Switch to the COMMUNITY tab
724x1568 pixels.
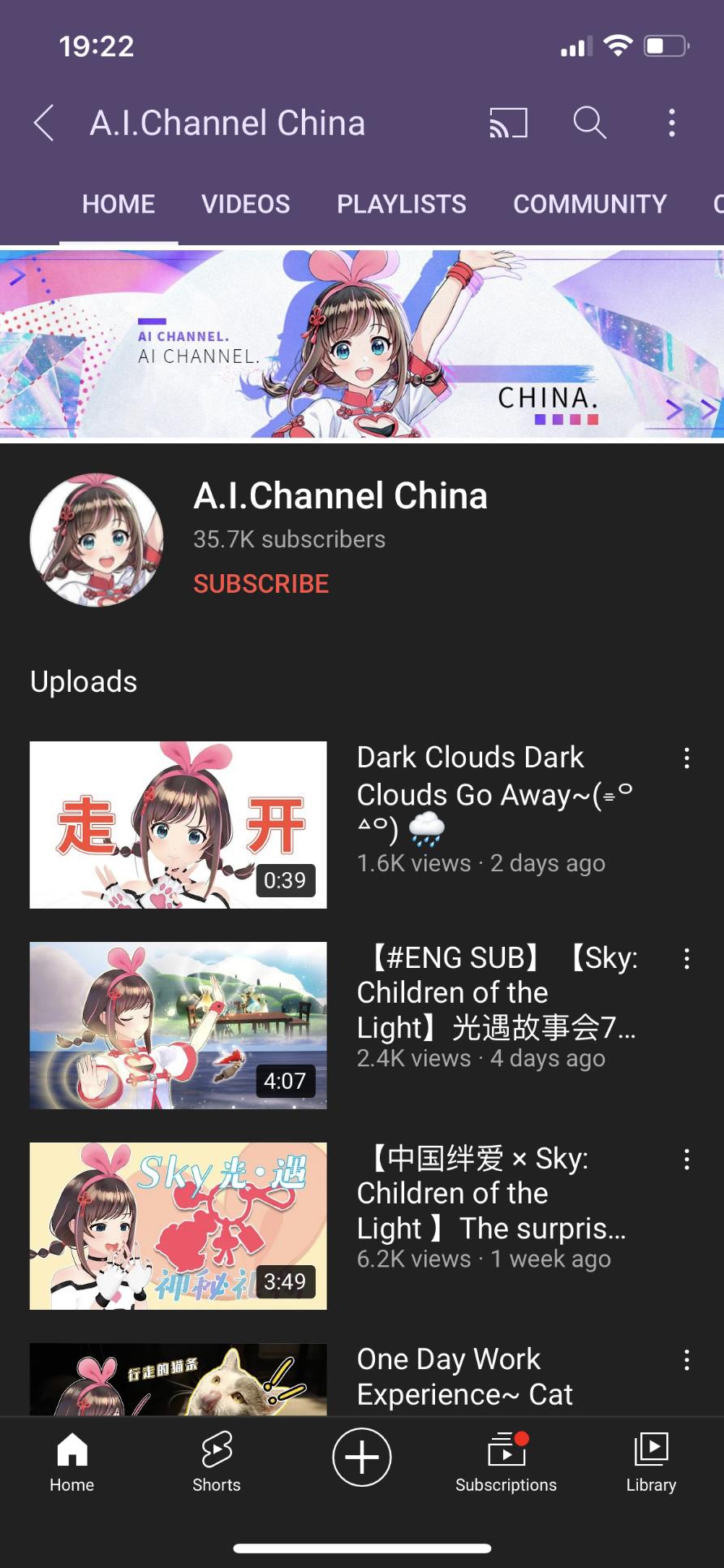590,204
